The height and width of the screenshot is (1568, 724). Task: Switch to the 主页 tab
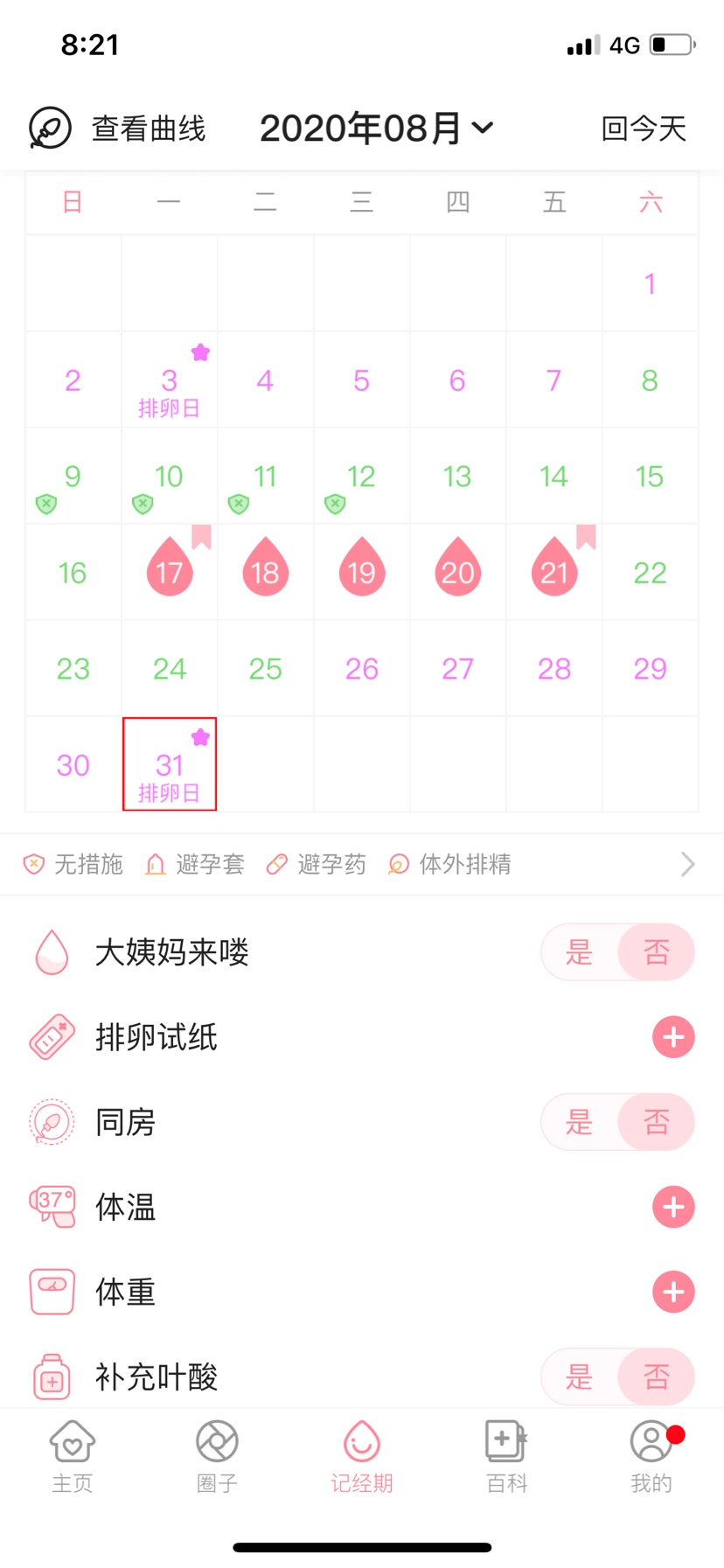pos(73,1456)
